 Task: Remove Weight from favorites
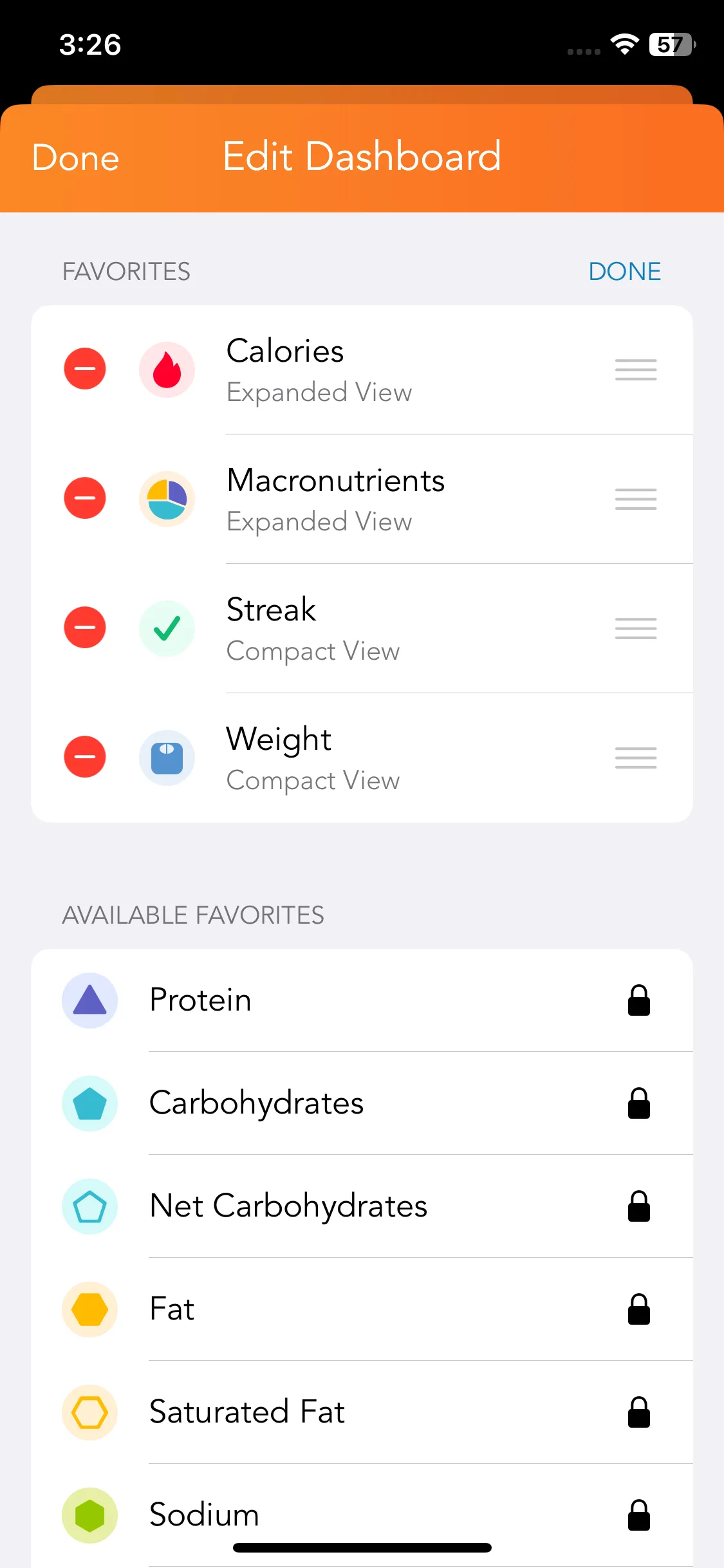coord(85,757)
